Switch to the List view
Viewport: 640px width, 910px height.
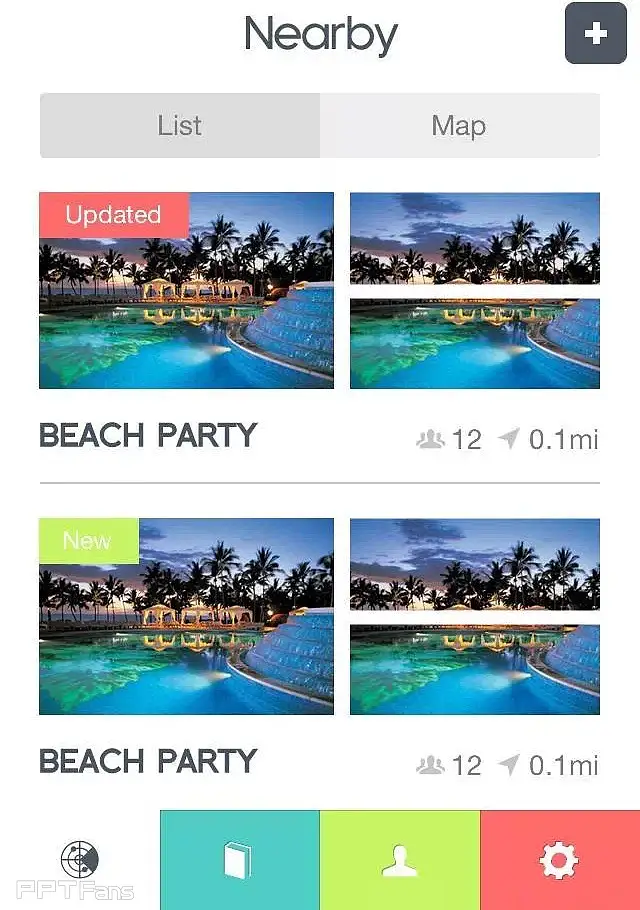click(180, 126)
